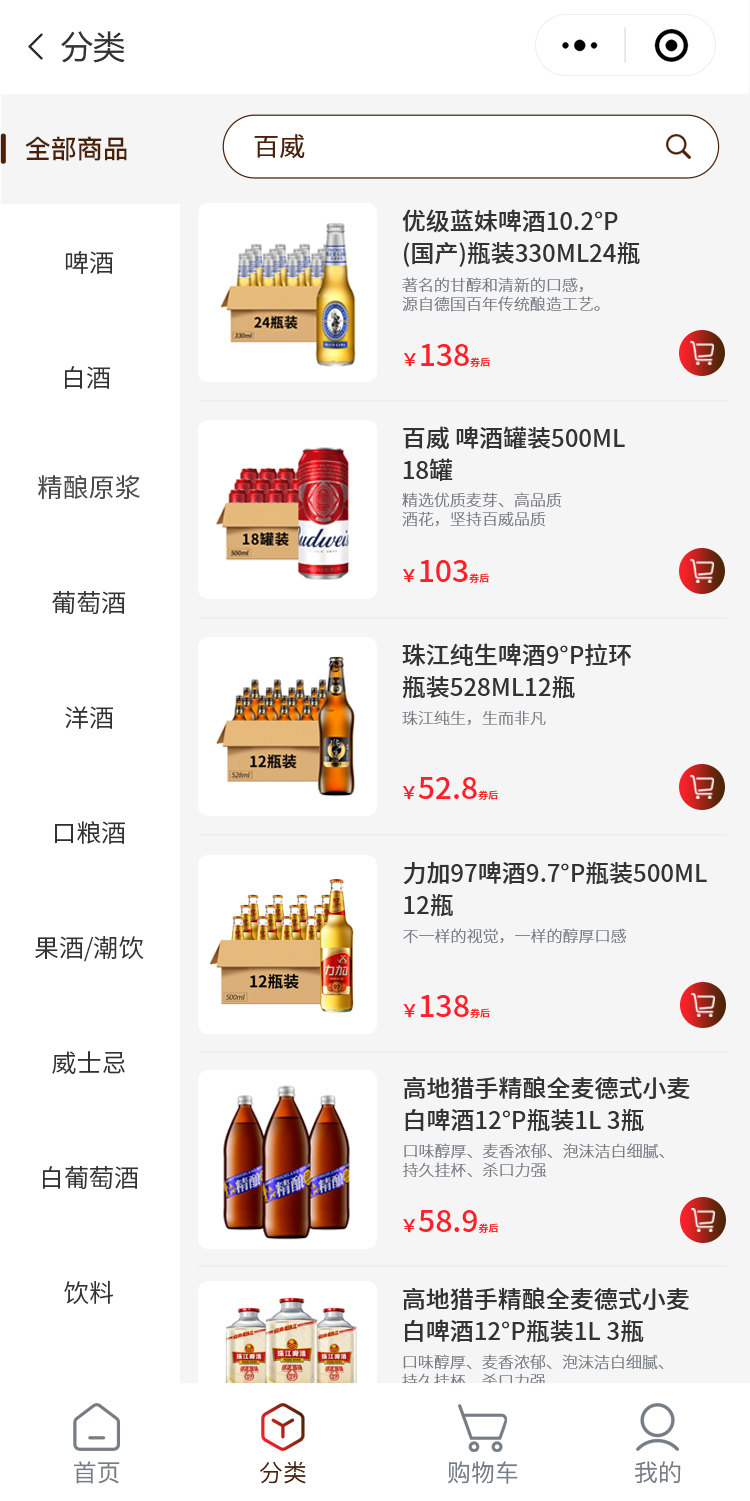Add 优级蓝妹啤酒 to the cart
Image resolution: width=750 pixels, height=1501 pixels.
coord(702,353)
